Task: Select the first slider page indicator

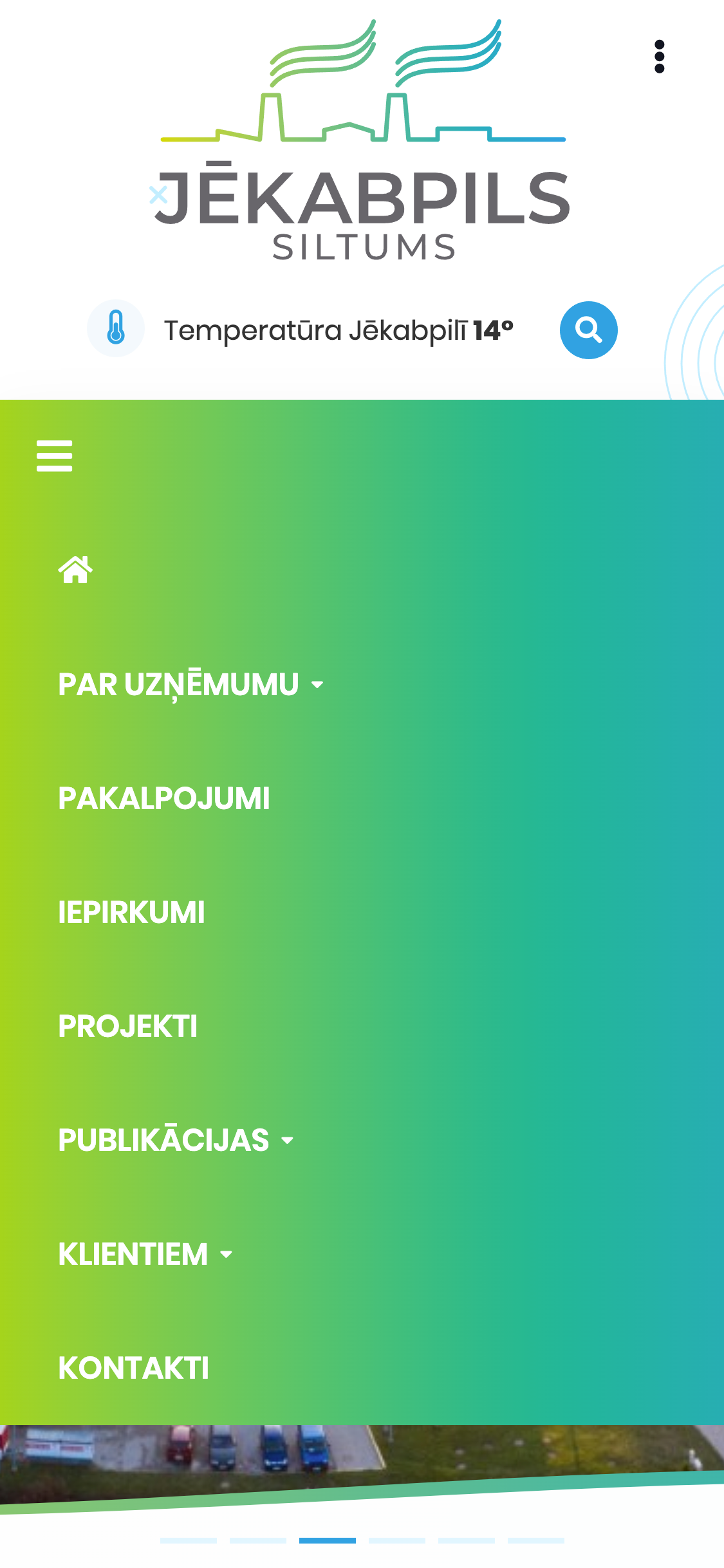Action: click(189, 1540)
